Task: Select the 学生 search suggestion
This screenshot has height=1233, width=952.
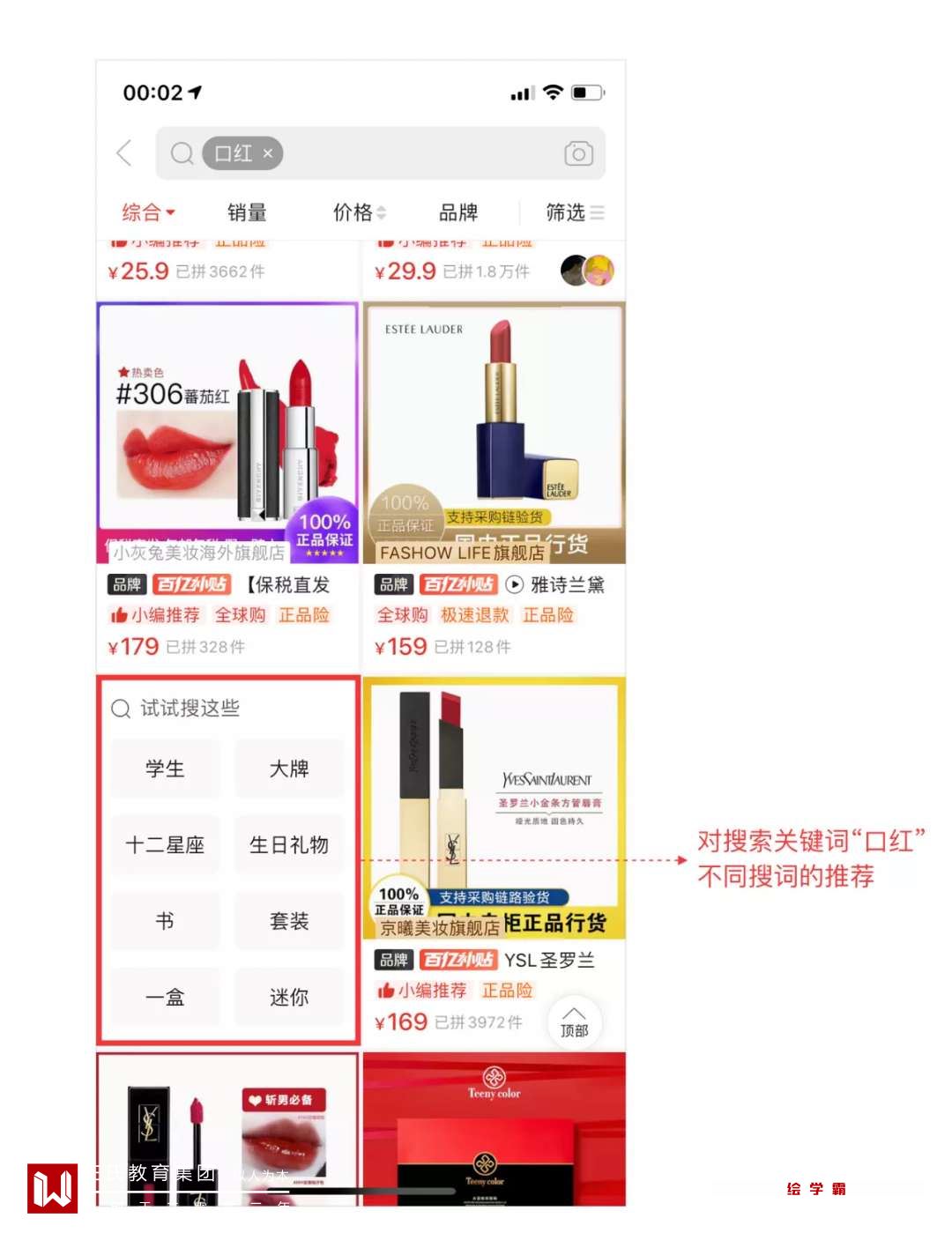Action: [165, 769]
